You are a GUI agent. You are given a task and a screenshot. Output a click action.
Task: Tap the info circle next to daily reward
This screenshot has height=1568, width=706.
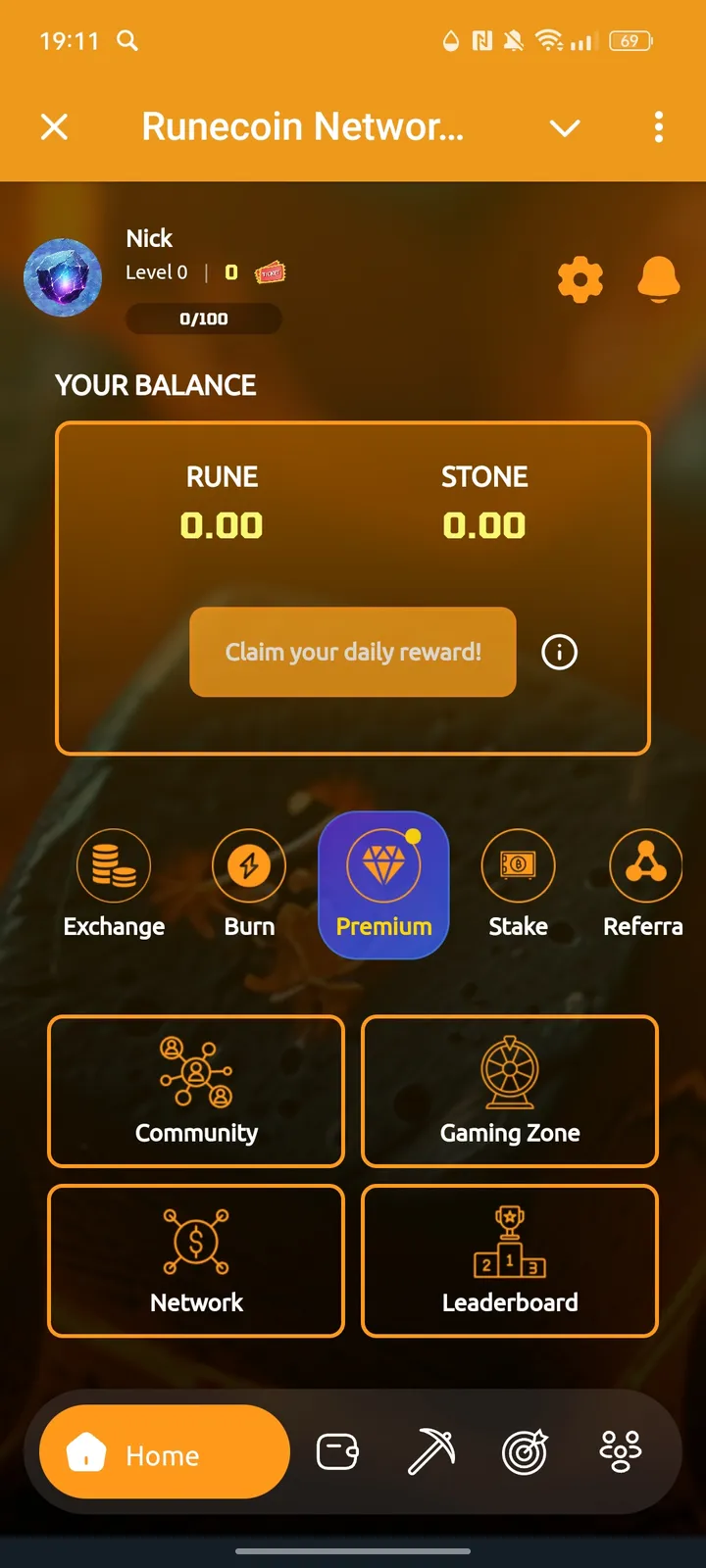(x=559, y=652)
